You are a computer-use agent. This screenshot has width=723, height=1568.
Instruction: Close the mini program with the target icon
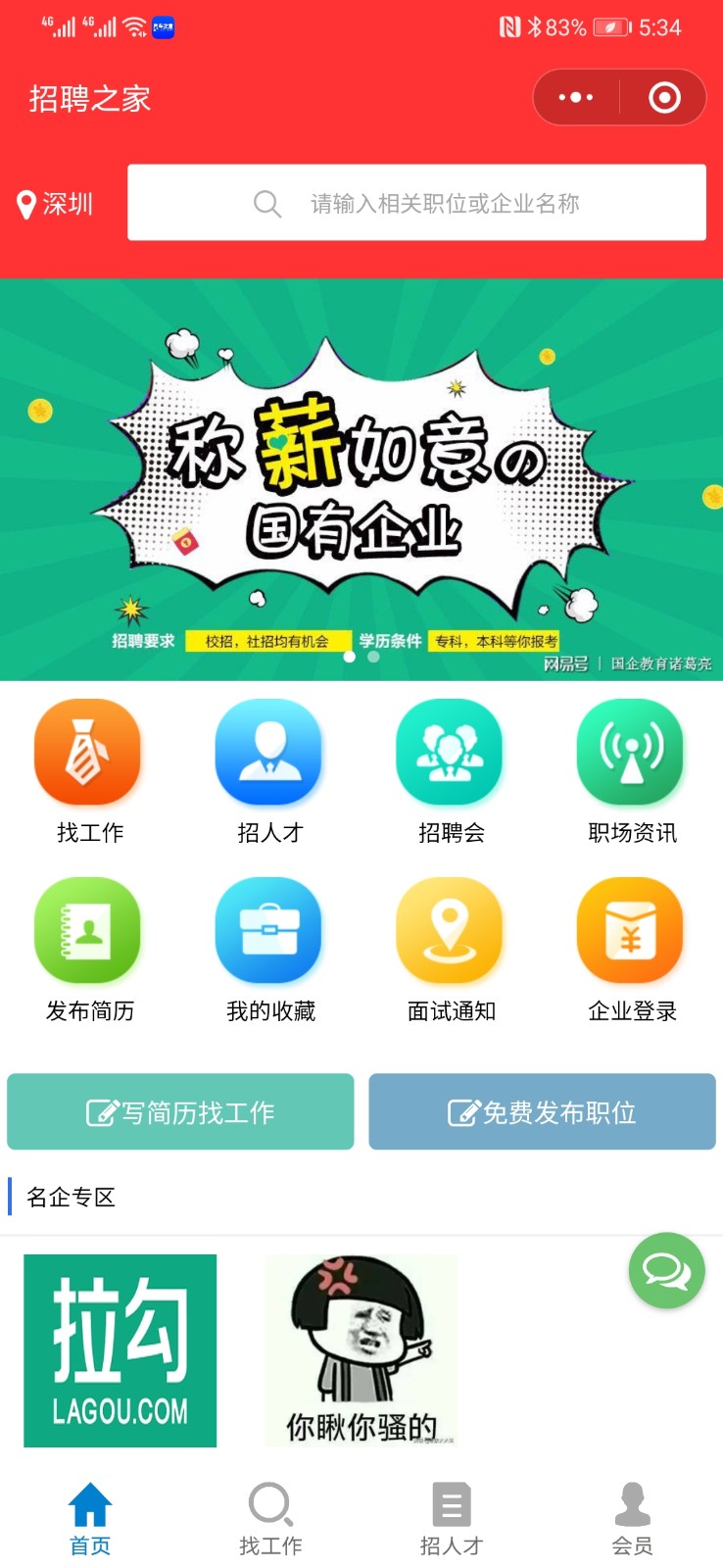point(664,97)
